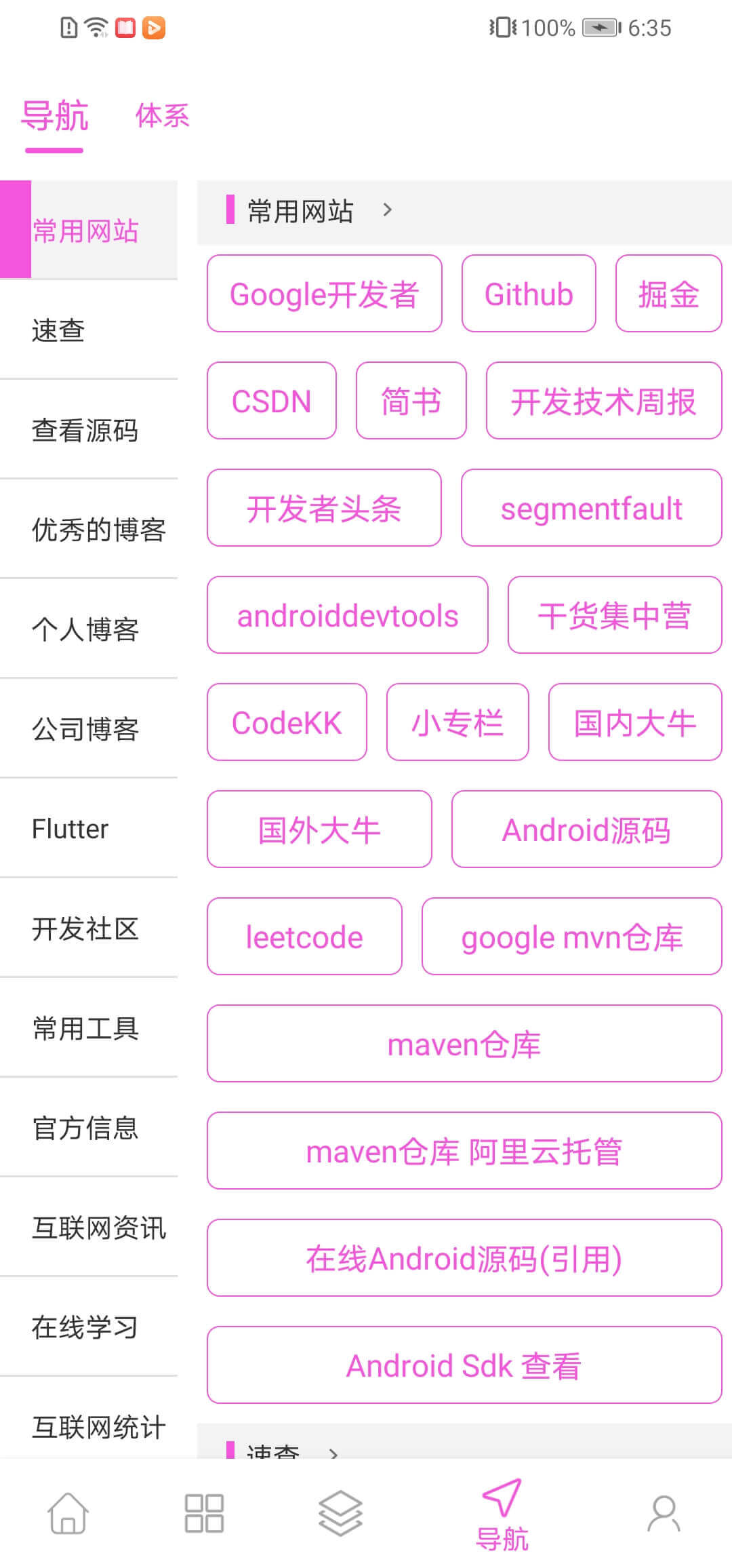This screenshot has width=732, height=1568.
Task: Open 掘金 website chip
Action: pyautogui.click(x=668, y=294)
